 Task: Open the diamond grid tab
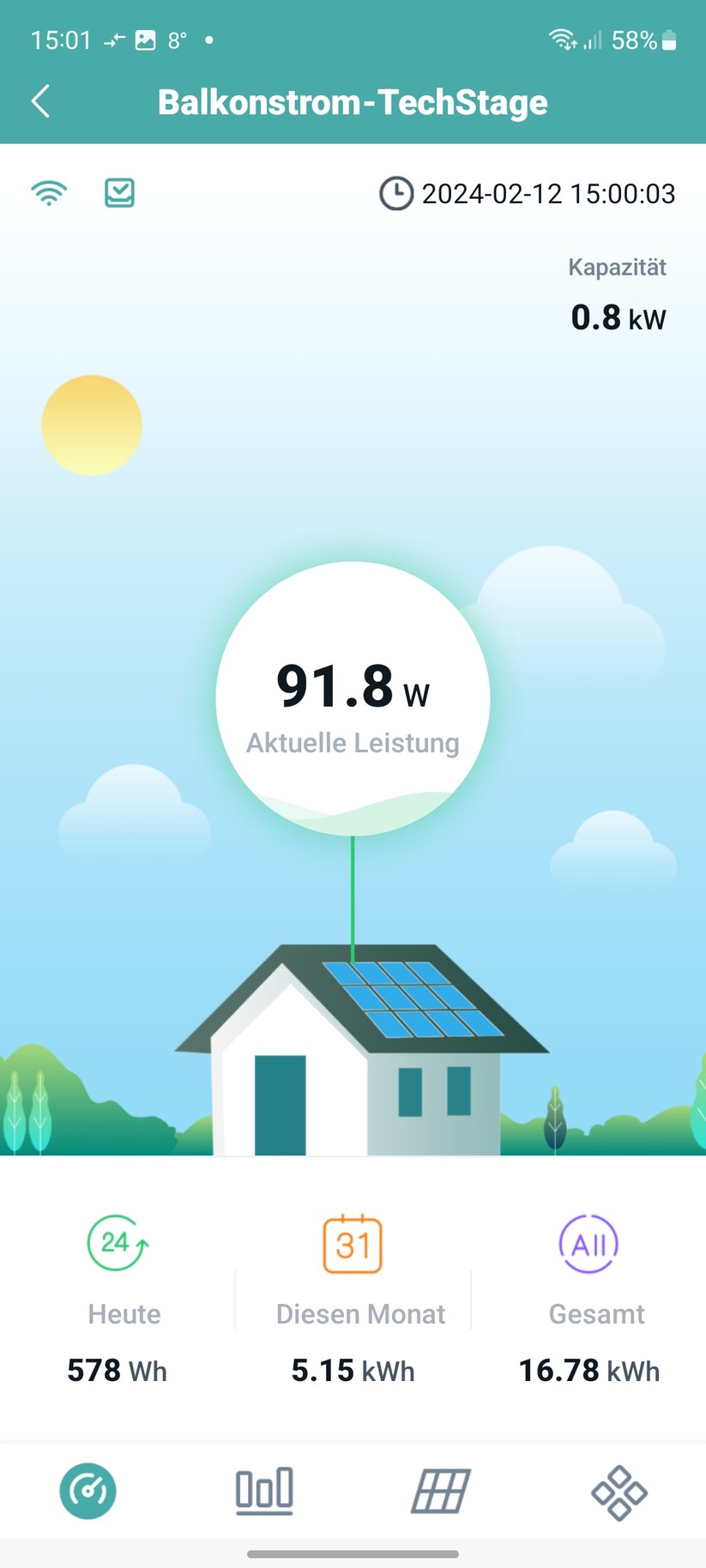pyautogui.click(x=619, y=1493)
